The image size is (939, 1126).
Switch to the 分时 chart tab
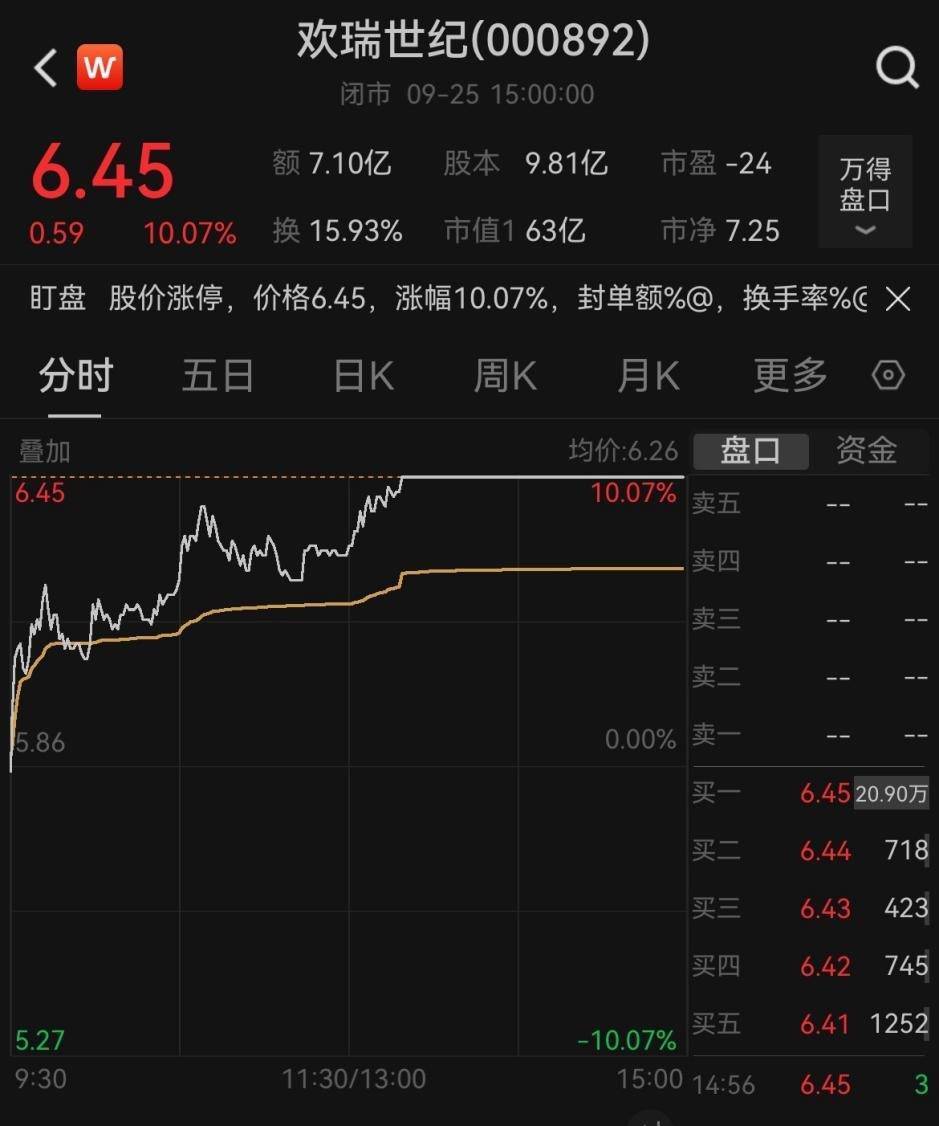pos(76,376)
